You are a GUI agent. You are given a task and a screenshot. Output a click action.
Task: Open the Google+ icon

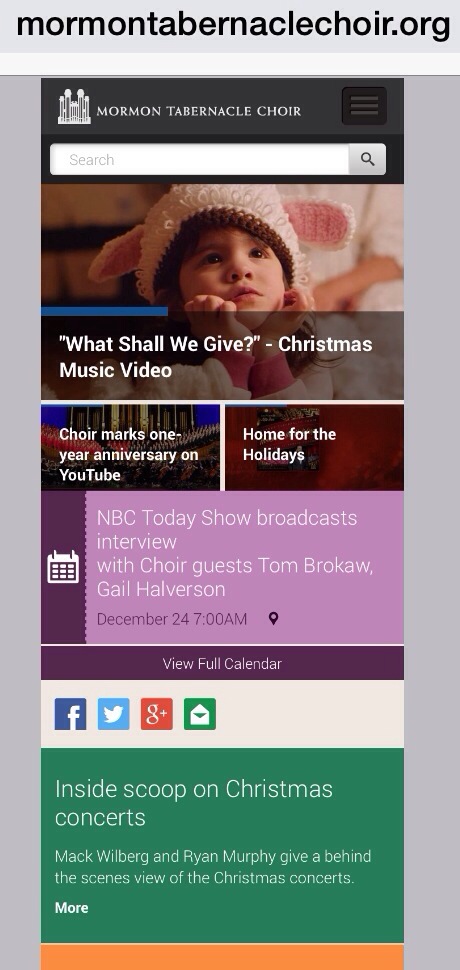click(x=156, y=714)
